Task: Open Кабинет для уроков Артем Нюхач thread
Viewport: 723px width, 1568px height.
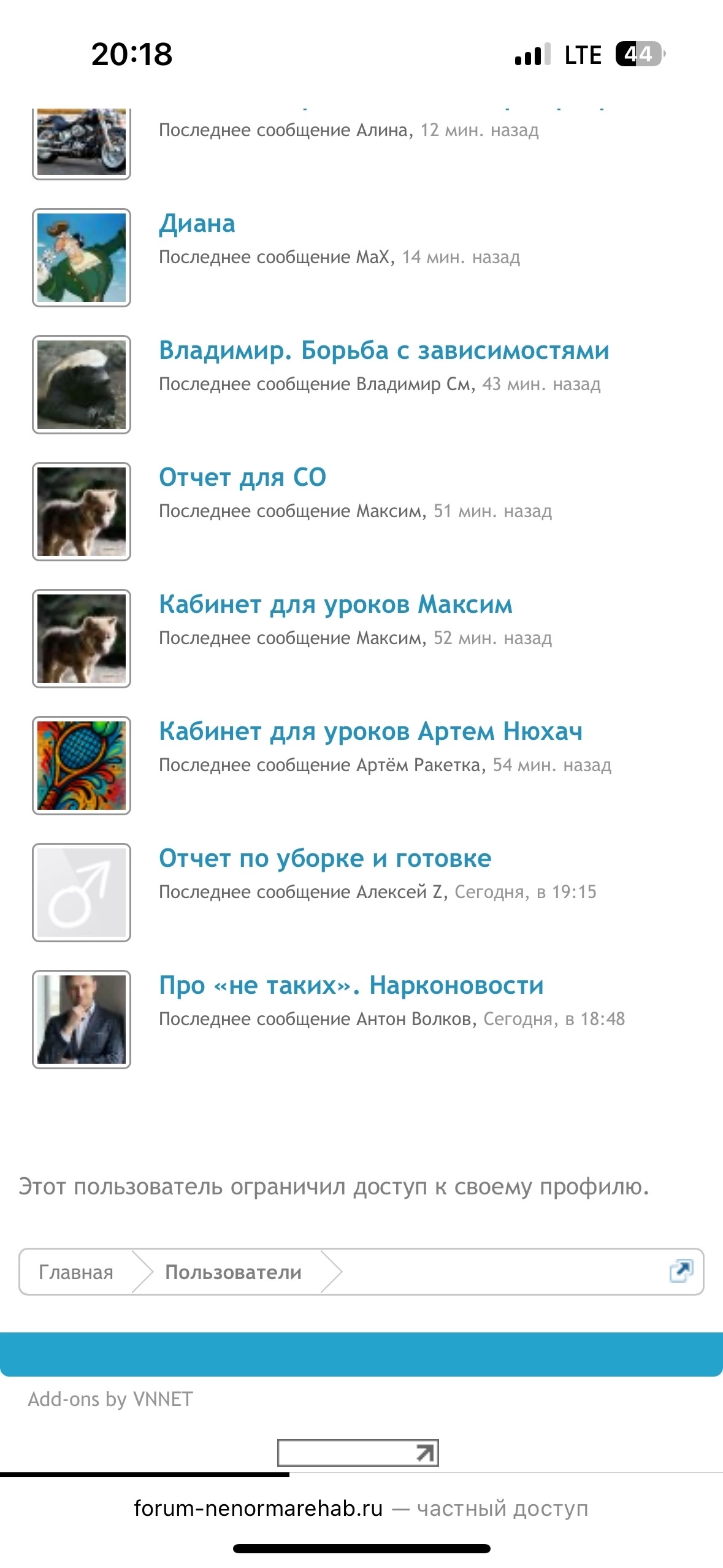Action: point(370,732)
